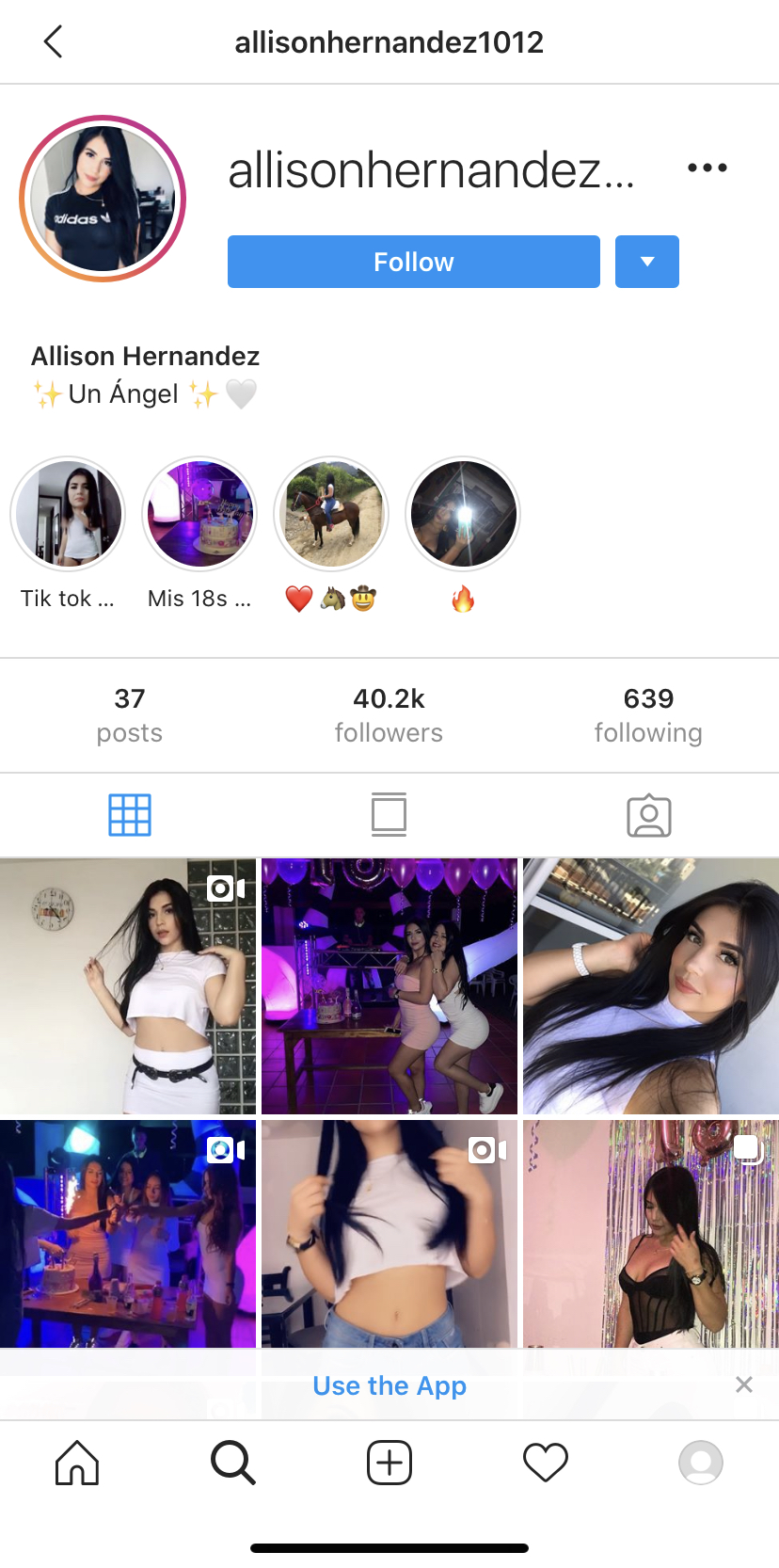Open the Mis 18s story highlight
This screenshot has width=779, height=1568.
[x=199, y=514]
